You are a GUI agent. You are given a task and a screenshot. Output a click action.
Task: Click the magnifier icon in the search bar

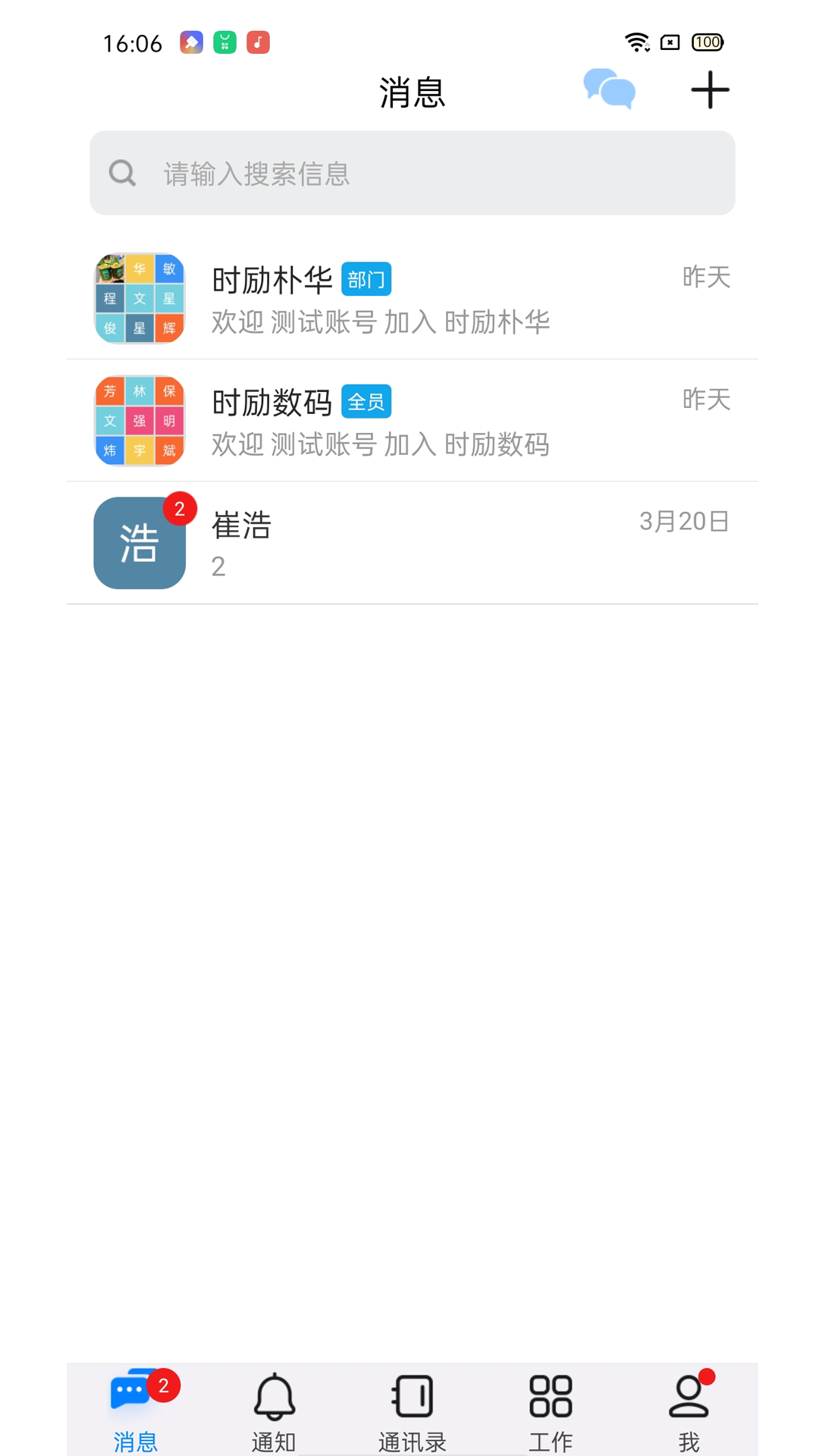[122, 173]
